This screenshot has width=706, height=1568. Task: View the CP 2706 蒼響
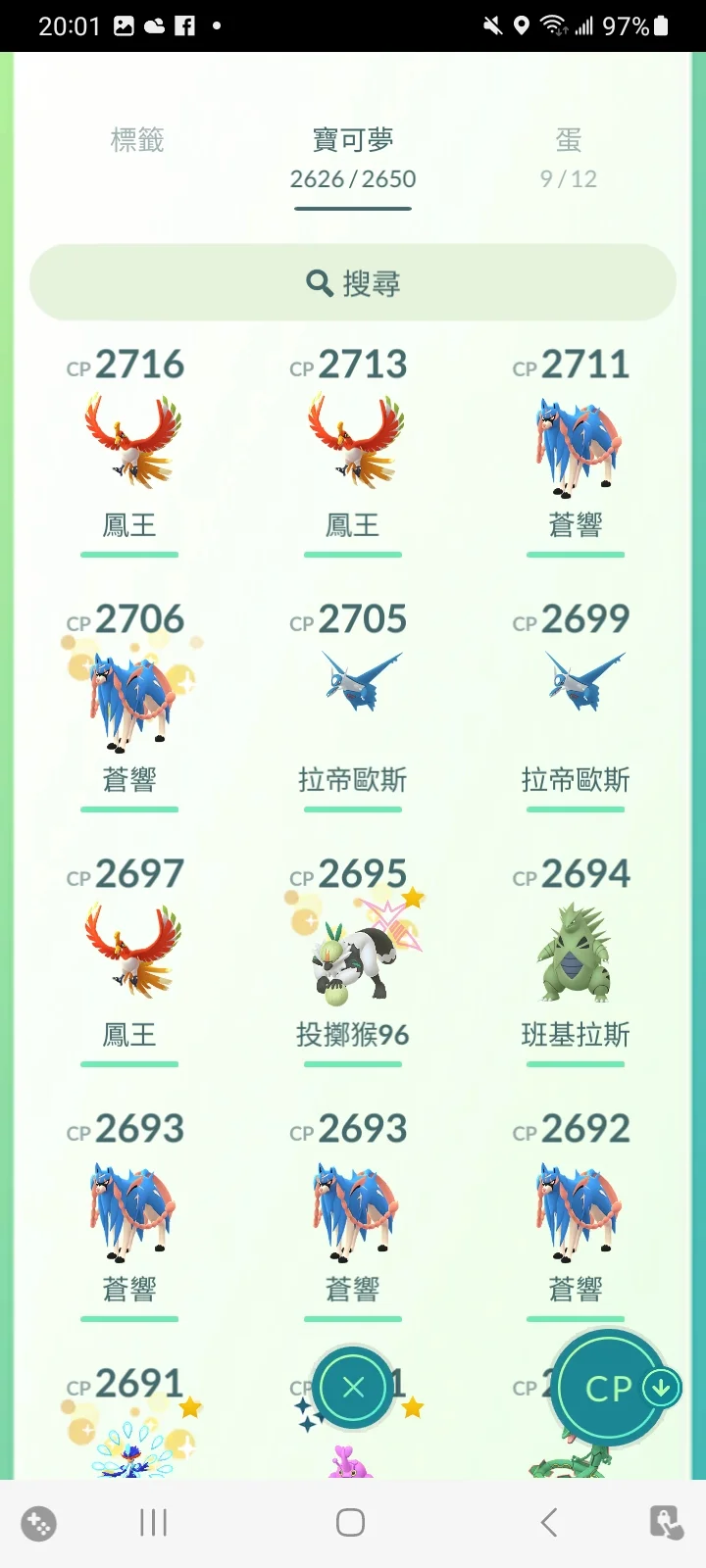tap(130, 700)
